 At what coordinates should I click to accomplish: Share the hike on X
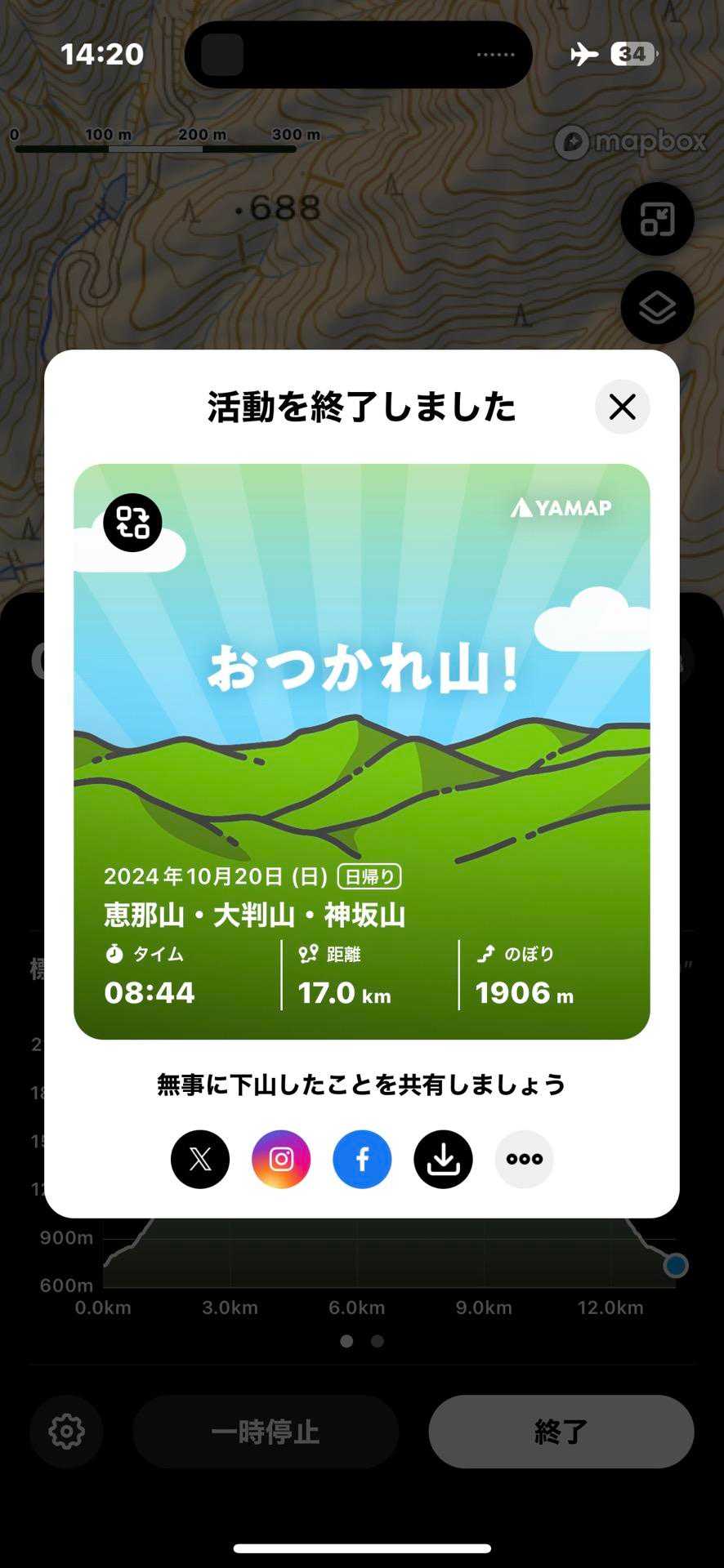pos(200,1159)
